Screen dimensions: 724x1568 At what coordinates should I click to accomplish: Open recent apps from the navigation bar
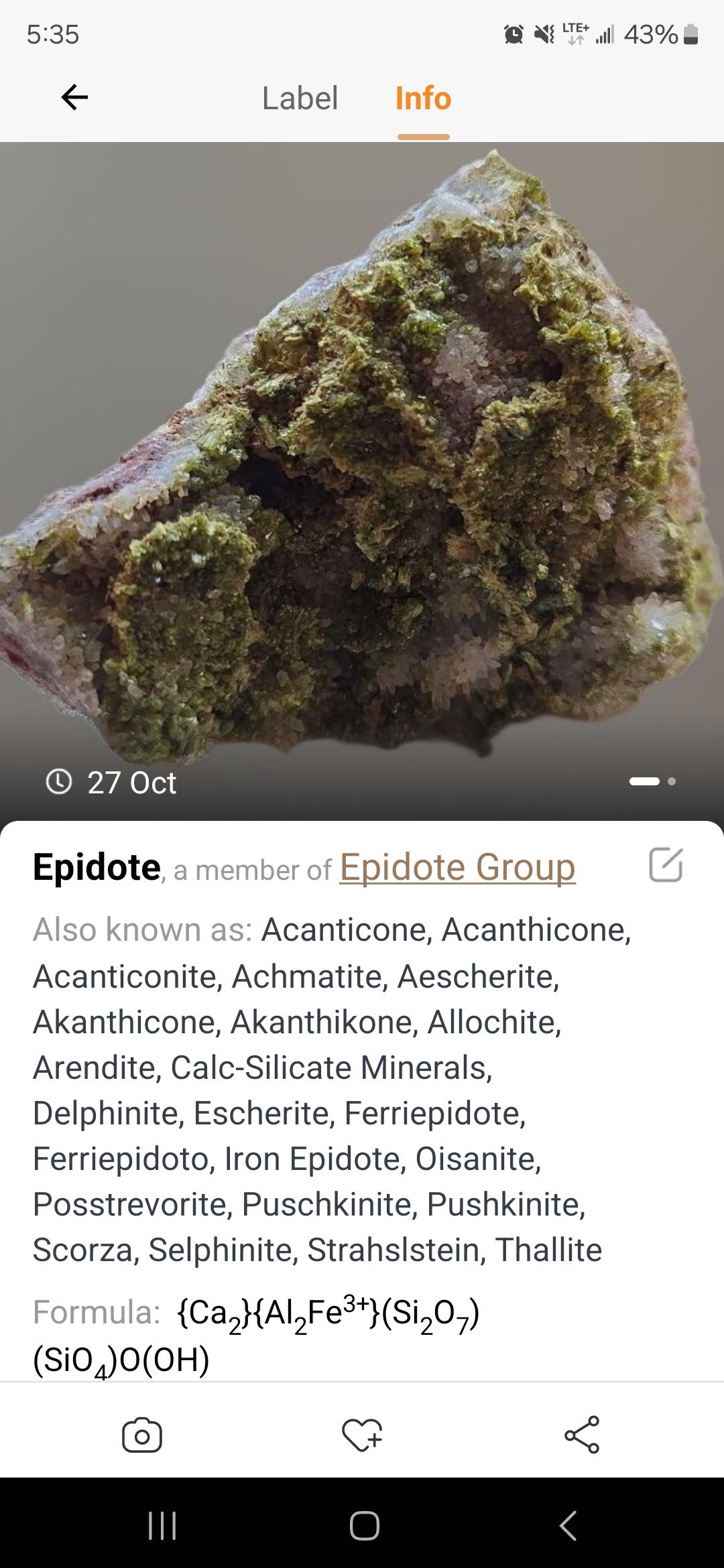(x=162, y=1526)
